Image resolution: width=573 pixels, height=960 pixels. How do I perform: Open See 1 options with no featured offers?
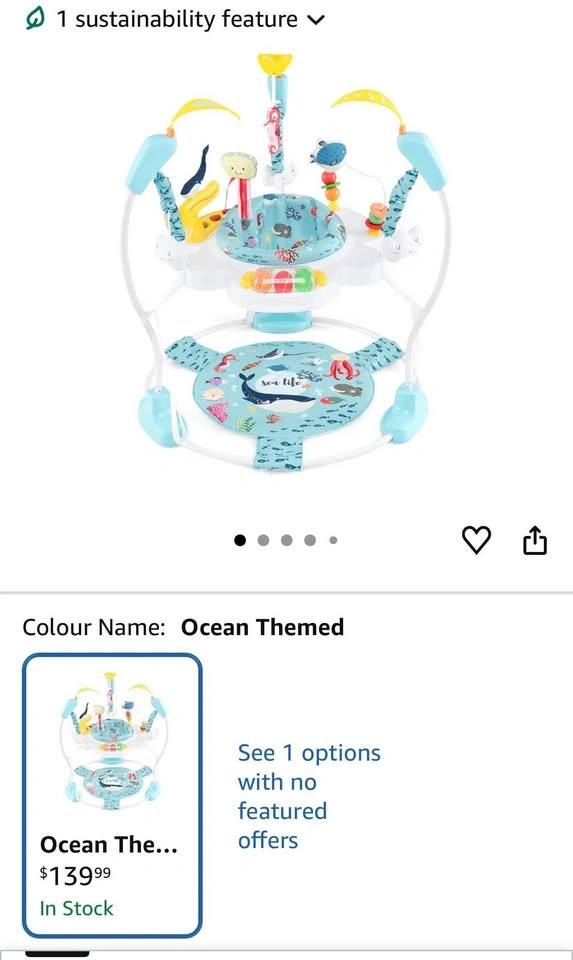coord(309,796)
